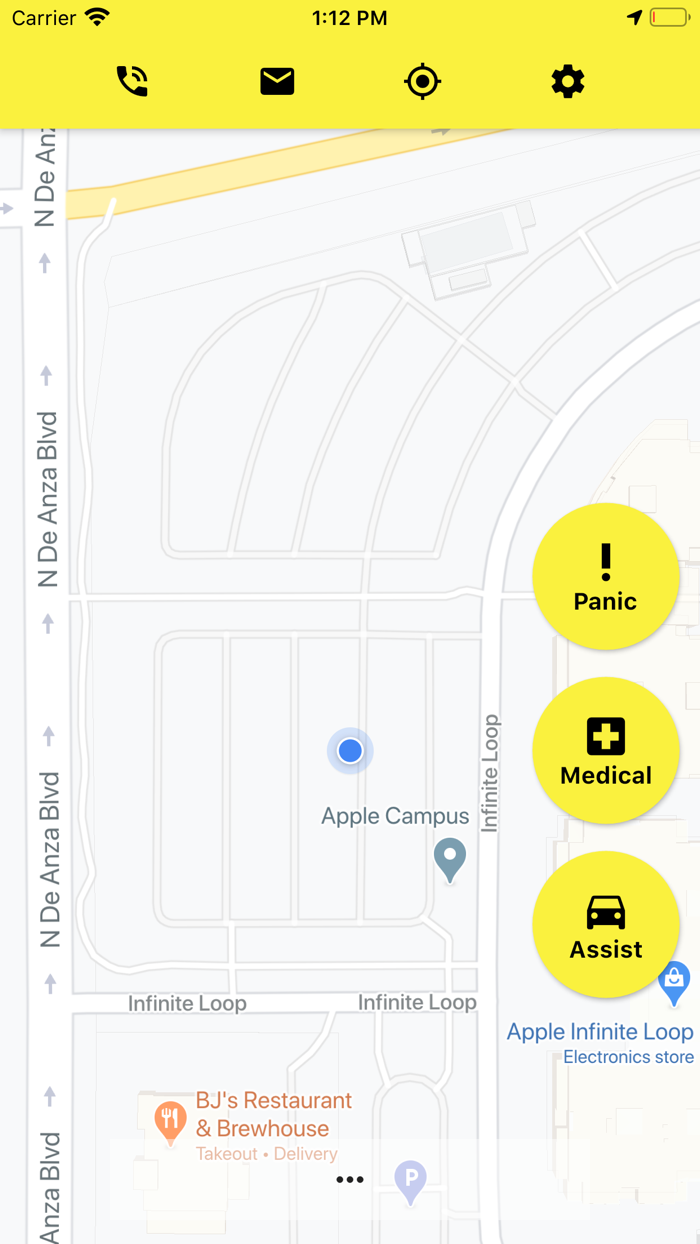Trigger the Panic button
The image size is (700, 1244).
click(x=606, y=577)
